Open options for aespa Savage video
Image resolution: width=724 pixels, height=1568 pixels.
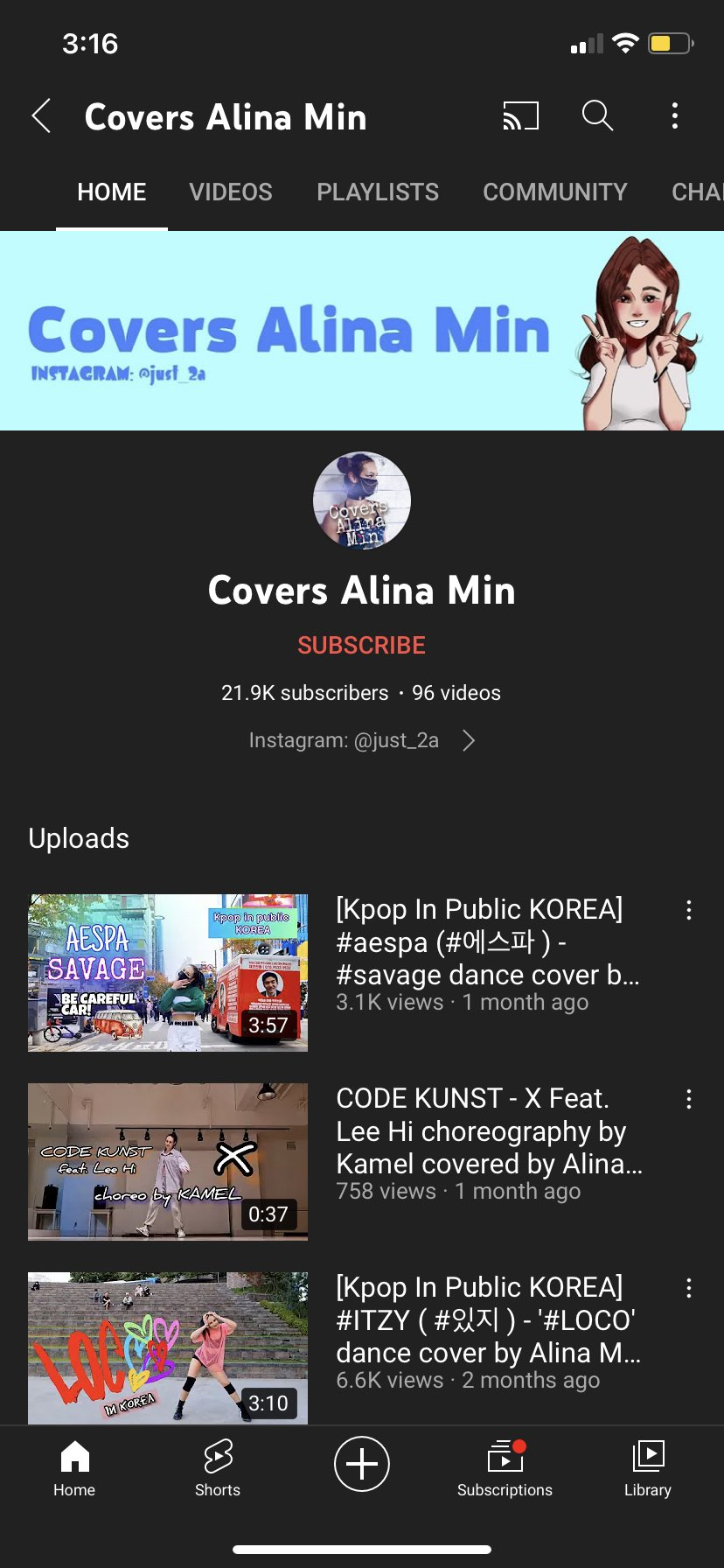coord(689,911)
